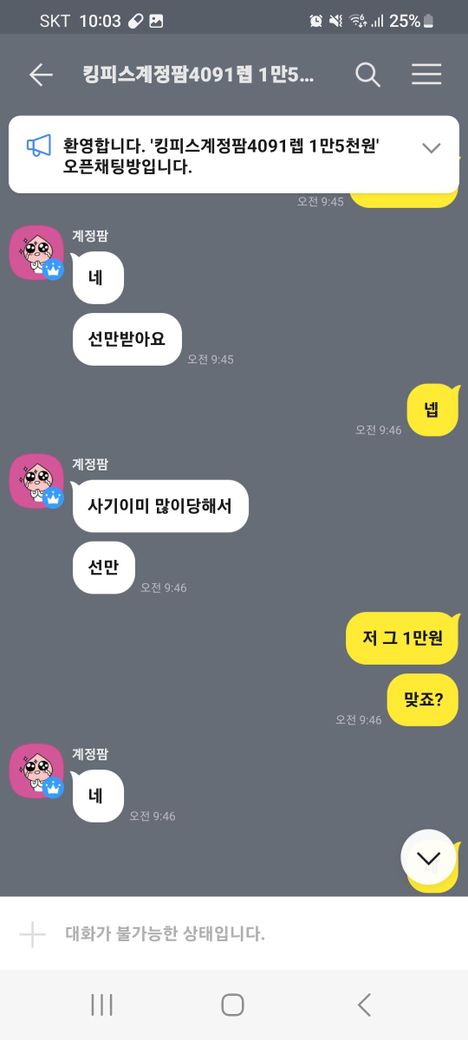The width and height of the screenshot is (468, 1040).
Task: Open recent apps from navigation bar
Action: (x=101, y=1005)
